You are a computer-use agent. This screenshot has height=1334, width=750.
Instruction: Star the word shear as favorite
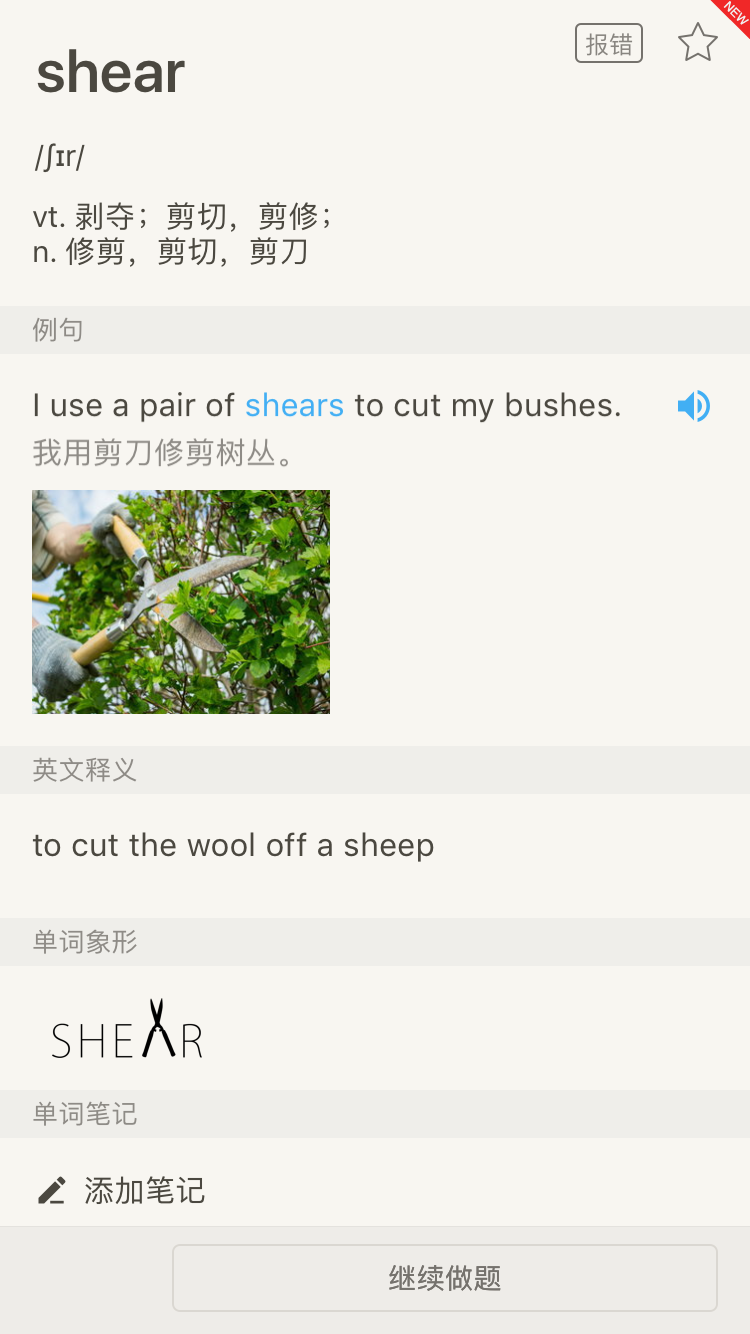pyautogui.click(x=697, y=43)
